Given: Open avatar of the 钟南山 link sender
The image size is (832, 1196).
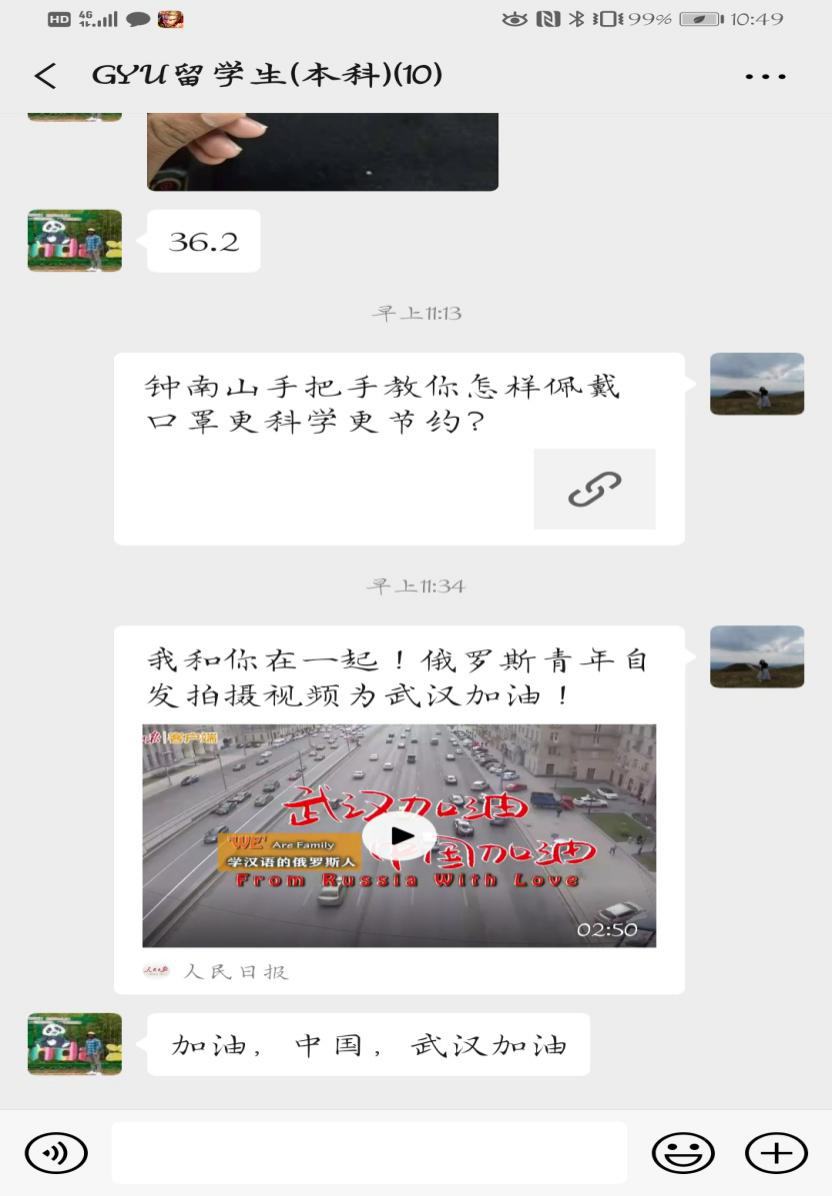Looking at the screenshot, I should pos(756,383).
